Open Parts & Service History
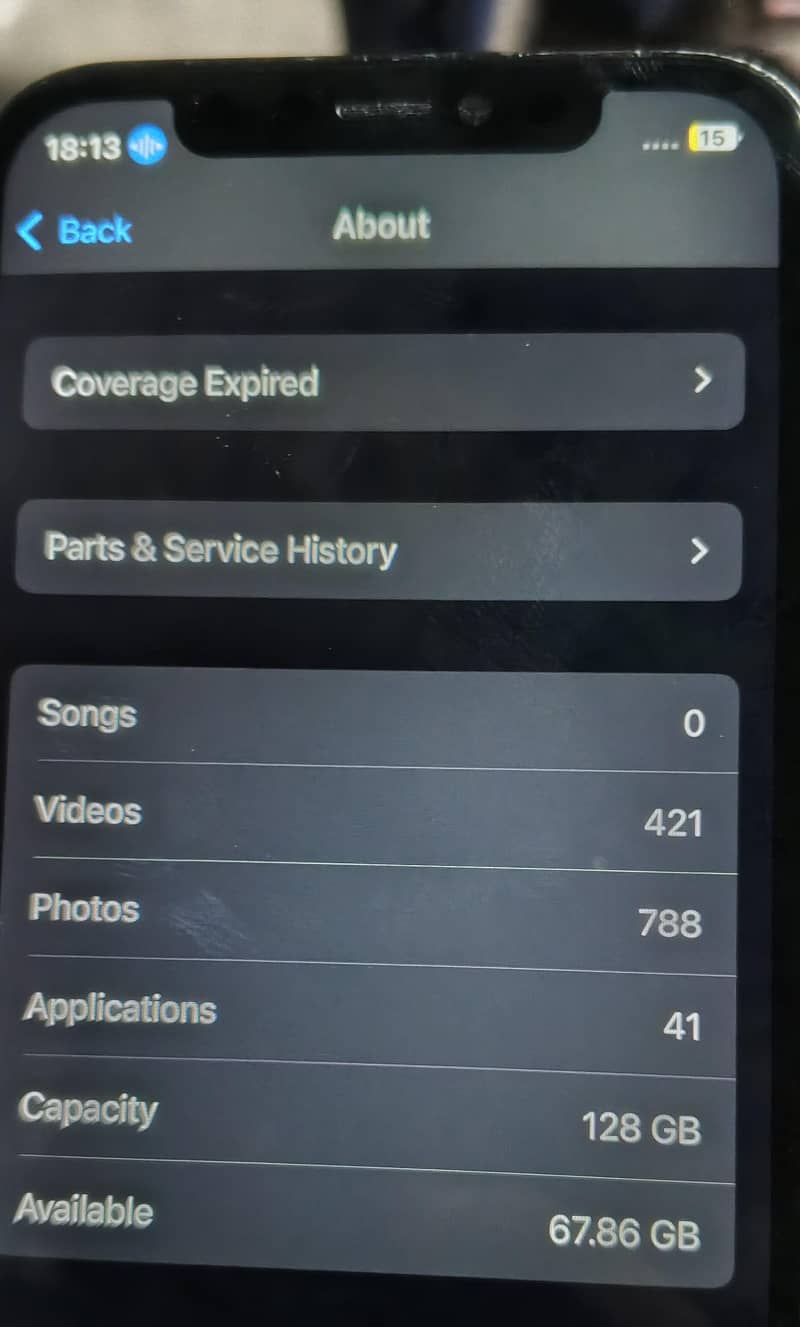Screen dimensions: 800x1327 378,550
